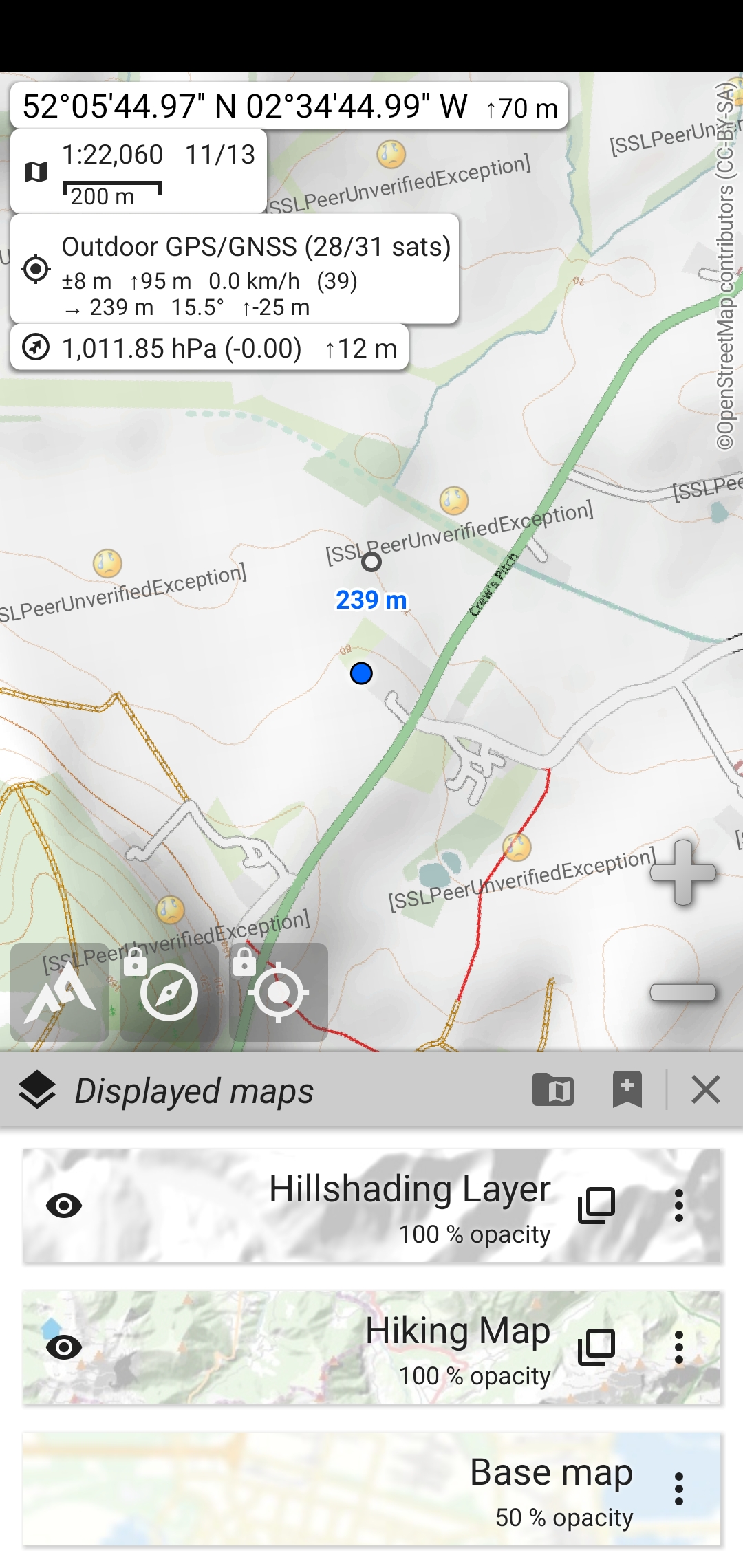
Task: Open the map scale info box
Action: pos(138,171)
